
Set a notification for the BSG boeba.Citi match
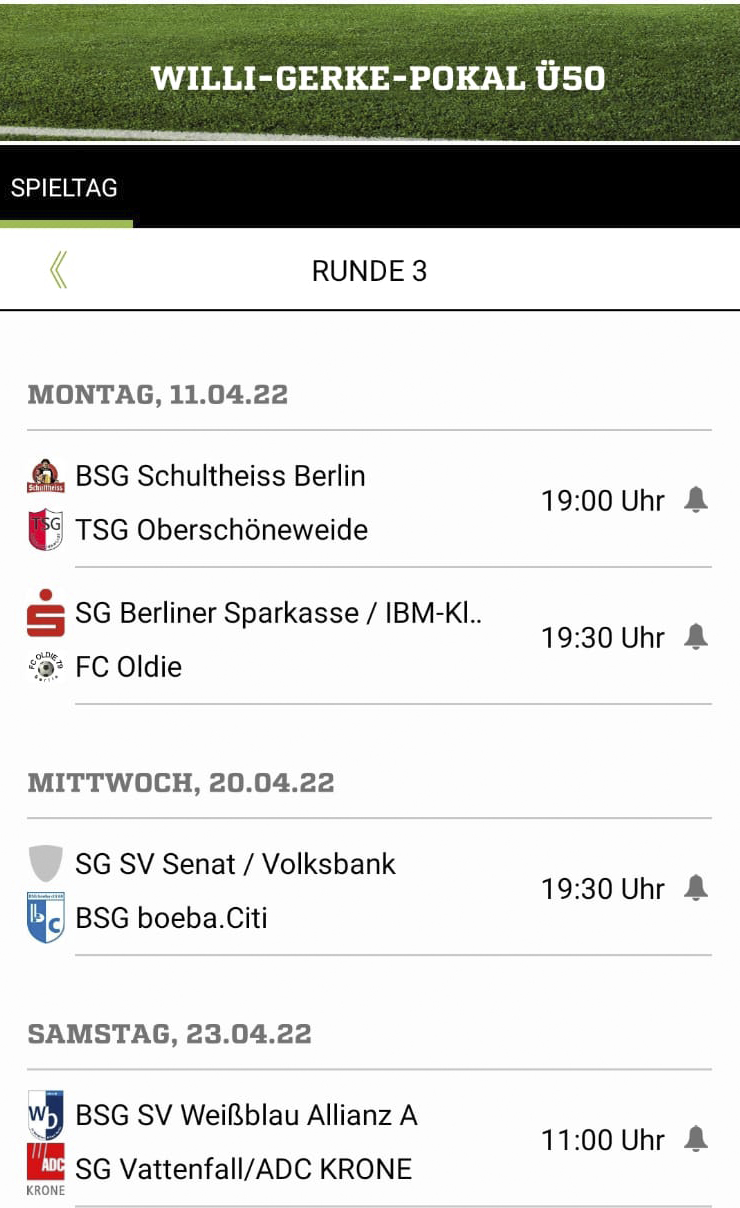[696, 888]
